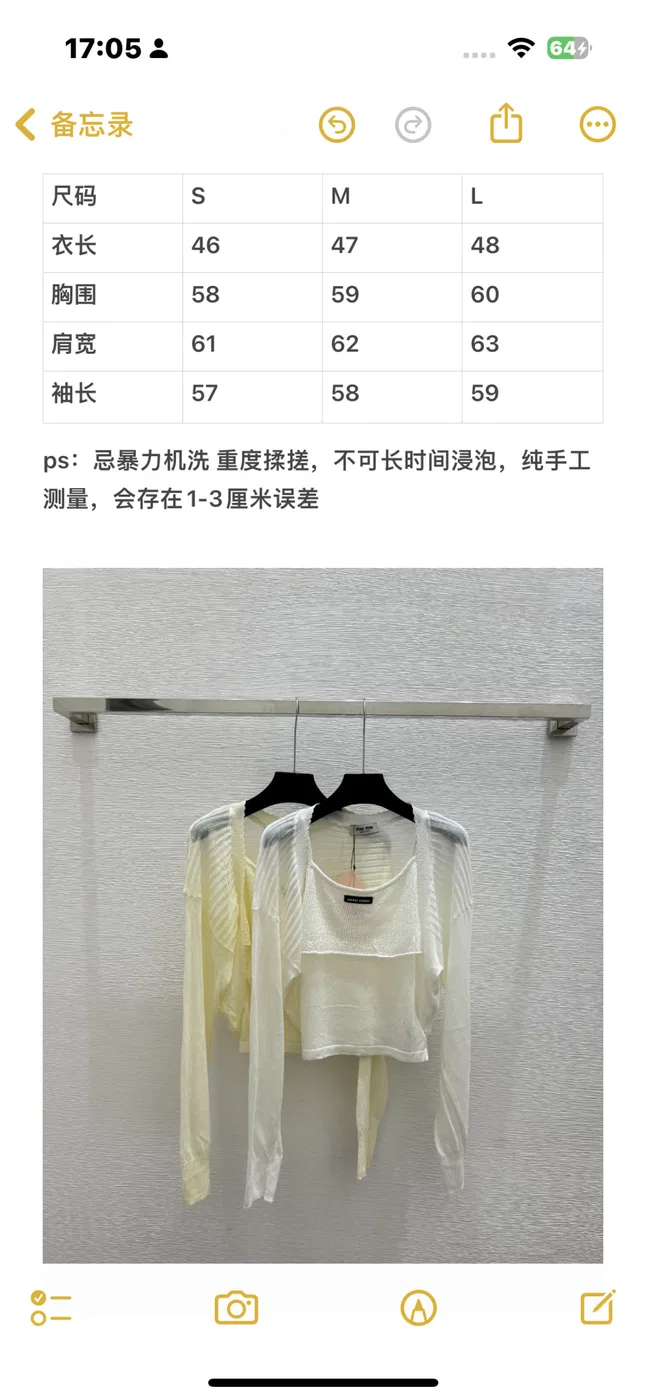The width and height of the screenshot is (646, 1400).
Task: Open the clothing photo in the note
Action: (323, 915)
